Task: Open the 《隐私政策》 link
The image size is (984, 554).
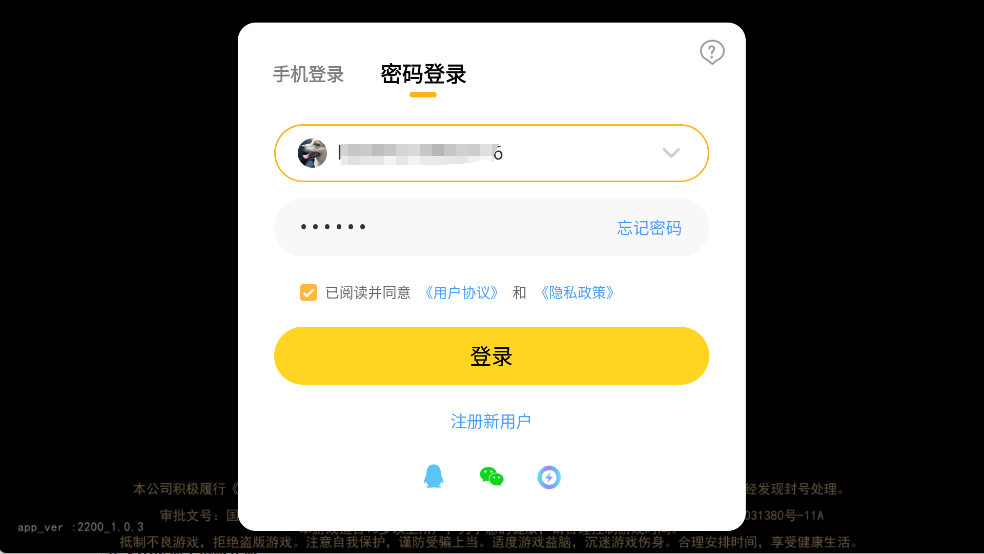Action: (x=577, y=293)
